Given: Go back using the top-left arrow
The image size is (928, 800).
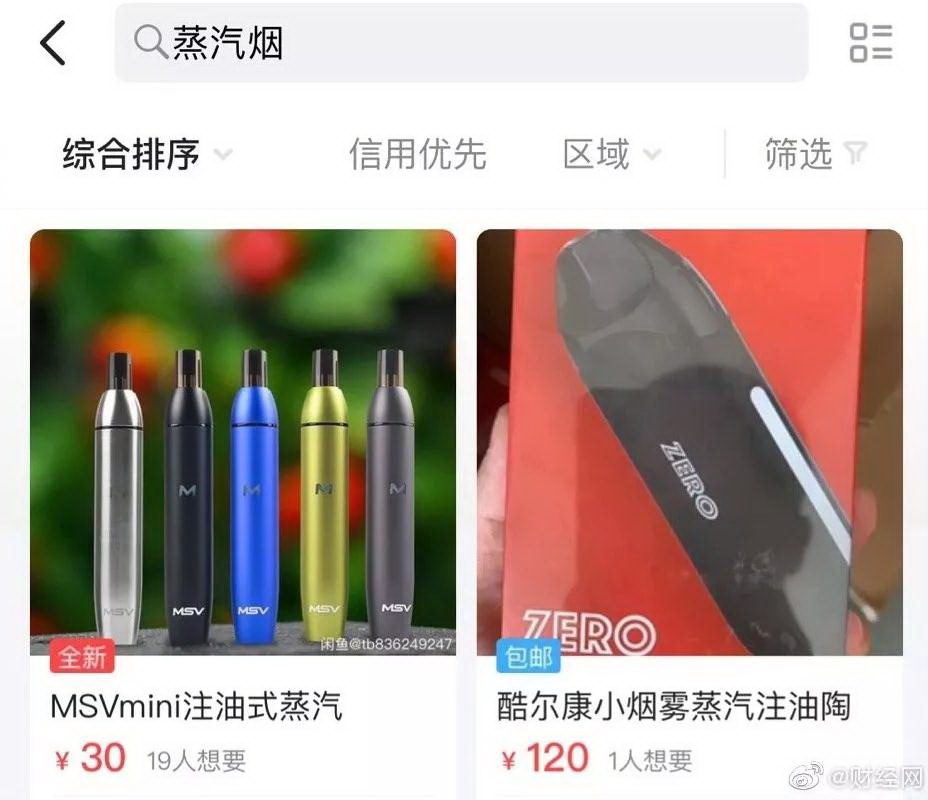Looking at the screenshot, I should [x=54, y=43].
